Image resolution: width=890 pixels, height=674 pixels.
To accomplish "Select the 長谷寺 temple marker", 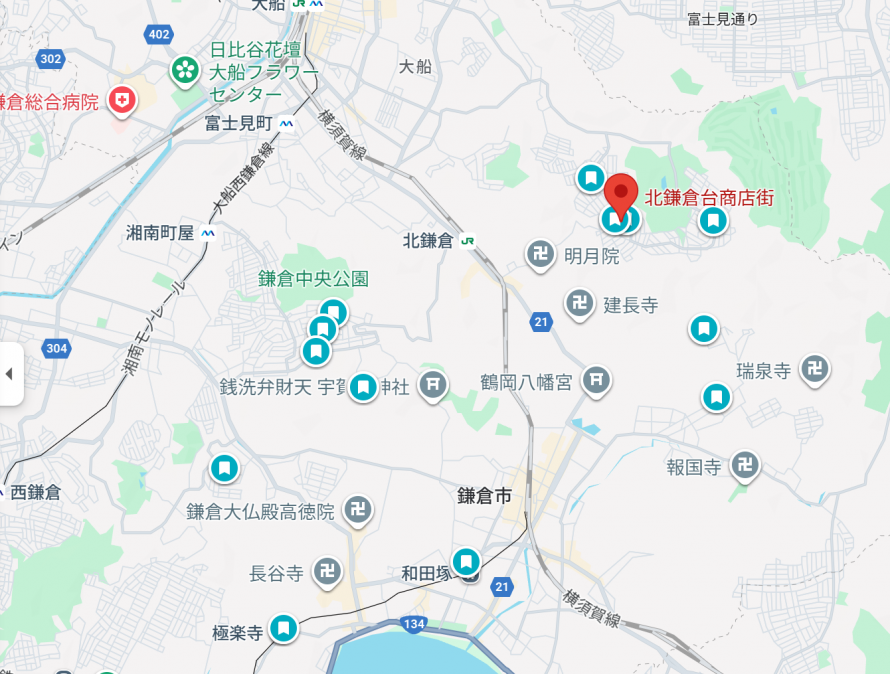I will point(327,572).
